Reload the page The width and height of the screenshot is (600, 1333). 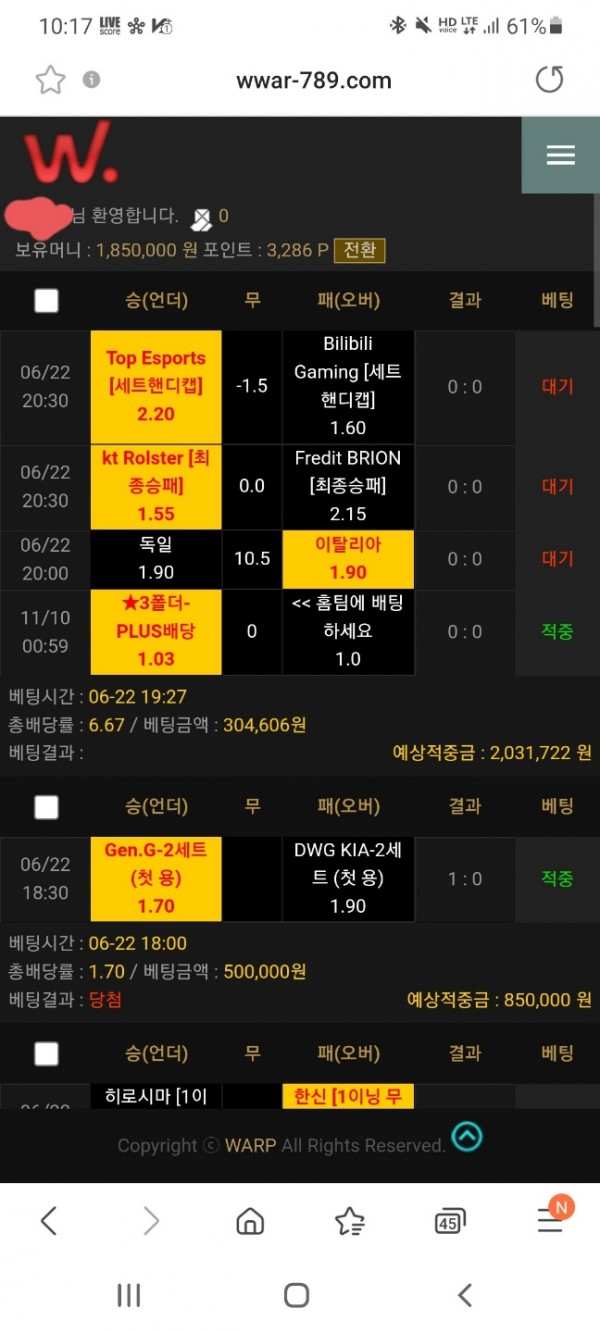coord(549,80)
